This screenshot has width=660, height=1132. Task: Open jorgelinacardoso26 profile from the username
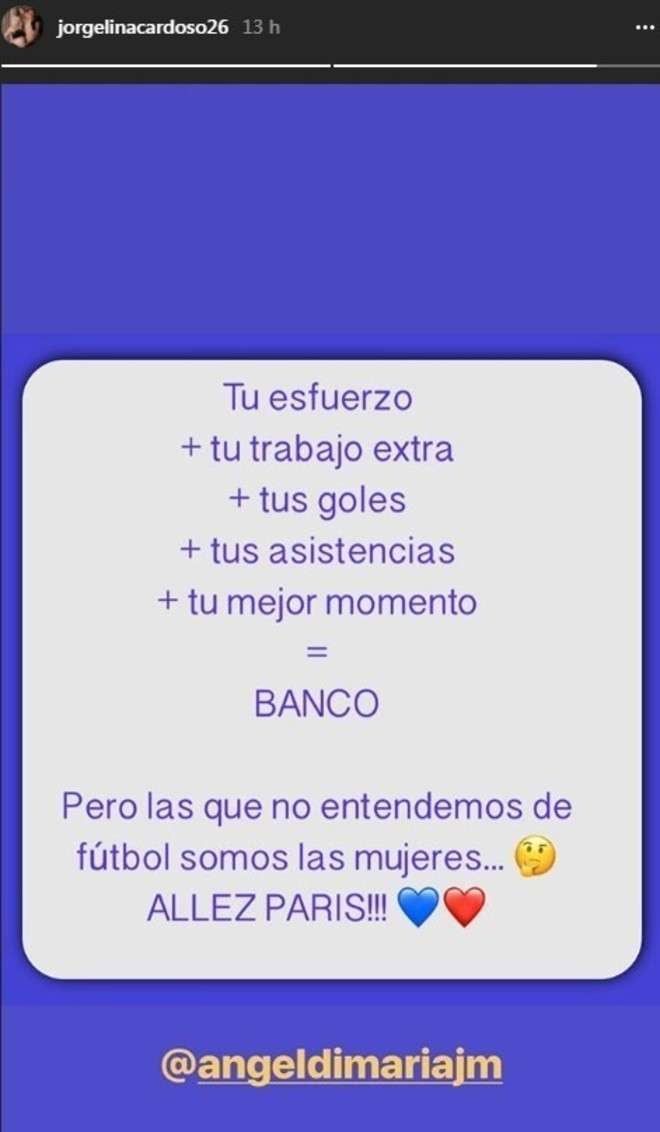143,28
